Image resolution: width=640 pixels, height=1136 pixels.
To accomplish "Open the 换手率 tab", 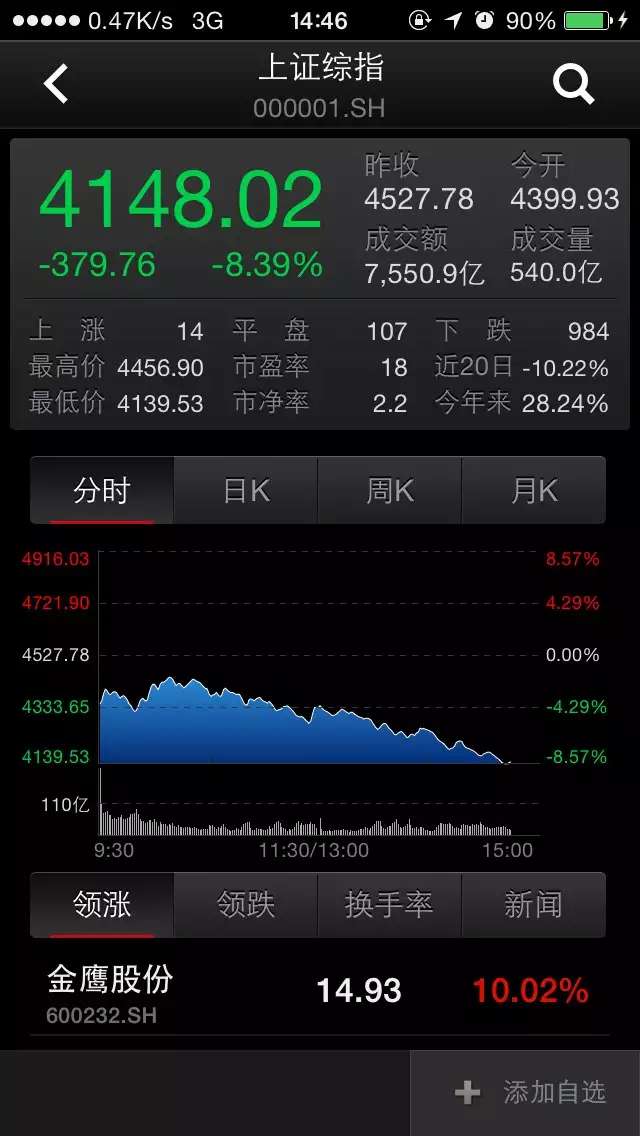I will point(389,905).
